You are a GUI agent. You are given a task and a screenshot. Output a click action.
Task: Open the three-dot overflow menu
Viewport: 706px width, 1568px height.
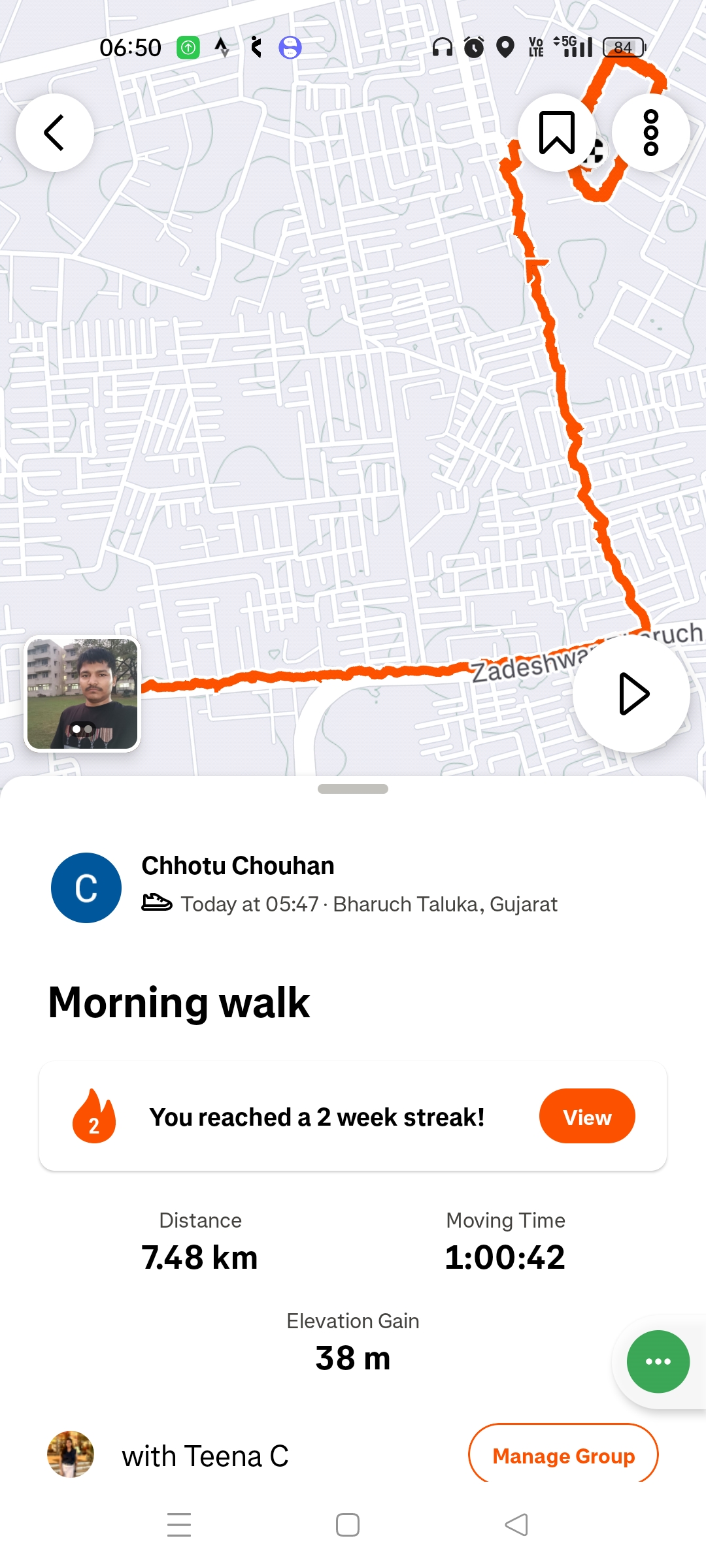[x=650, y=133]
